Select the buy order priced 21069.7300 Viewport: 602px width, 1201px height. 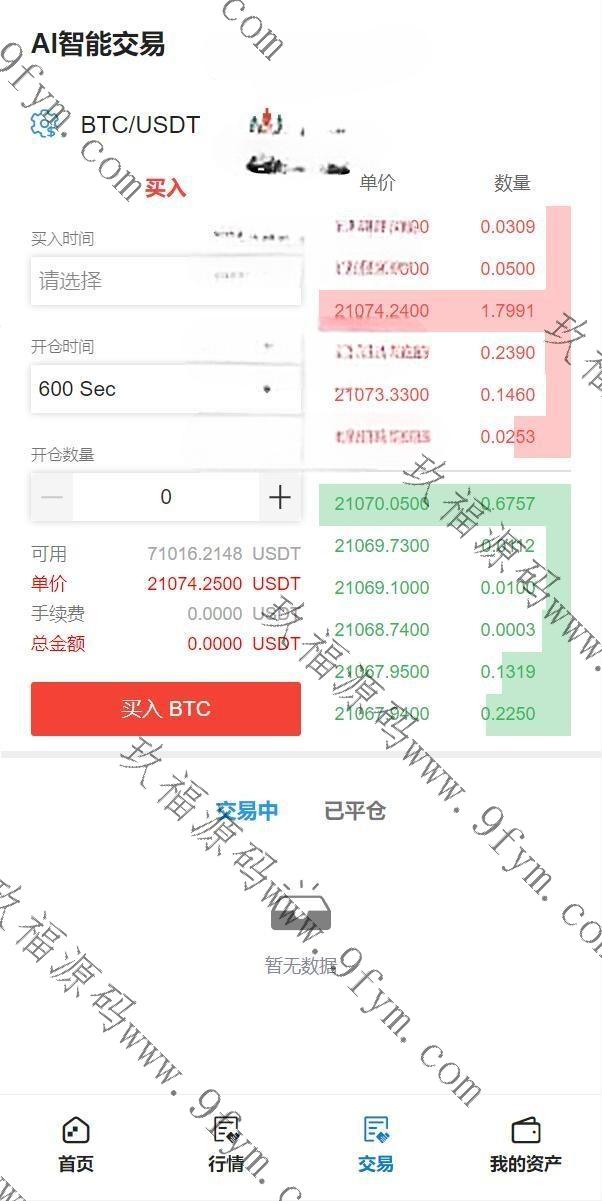point(440,546)
